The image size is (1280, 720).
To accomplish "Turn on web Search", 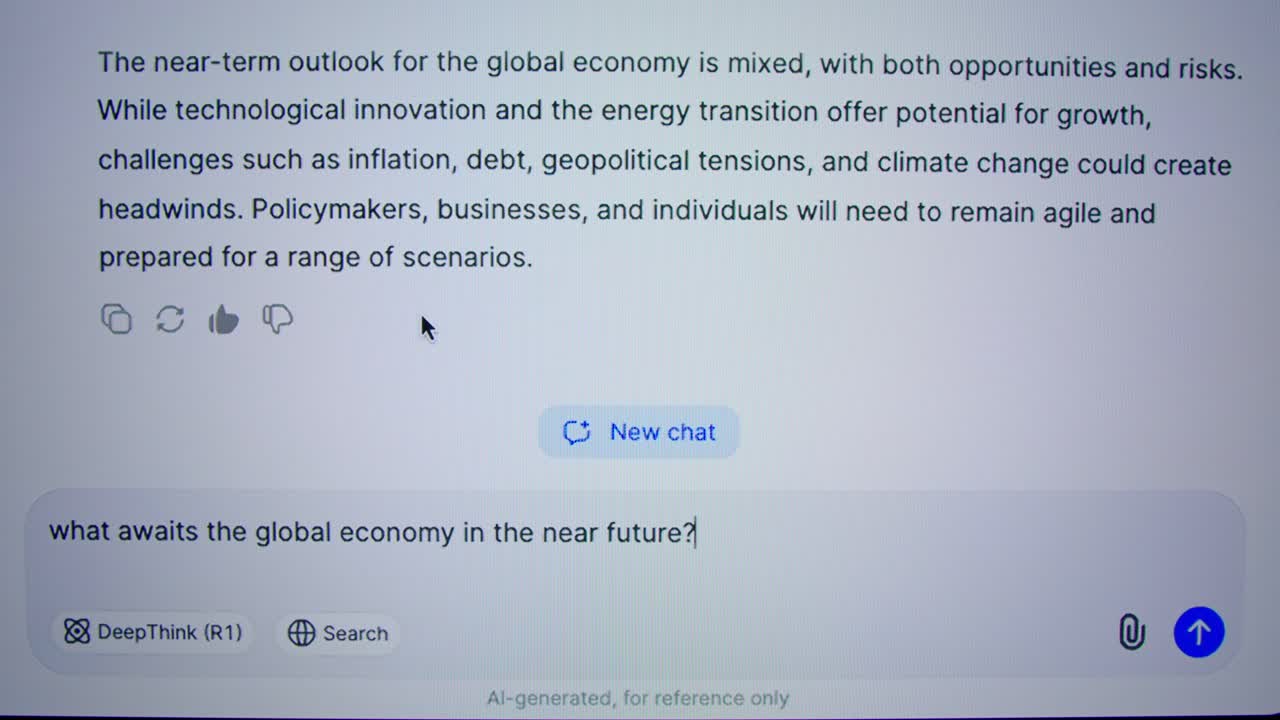I will 338,633.
